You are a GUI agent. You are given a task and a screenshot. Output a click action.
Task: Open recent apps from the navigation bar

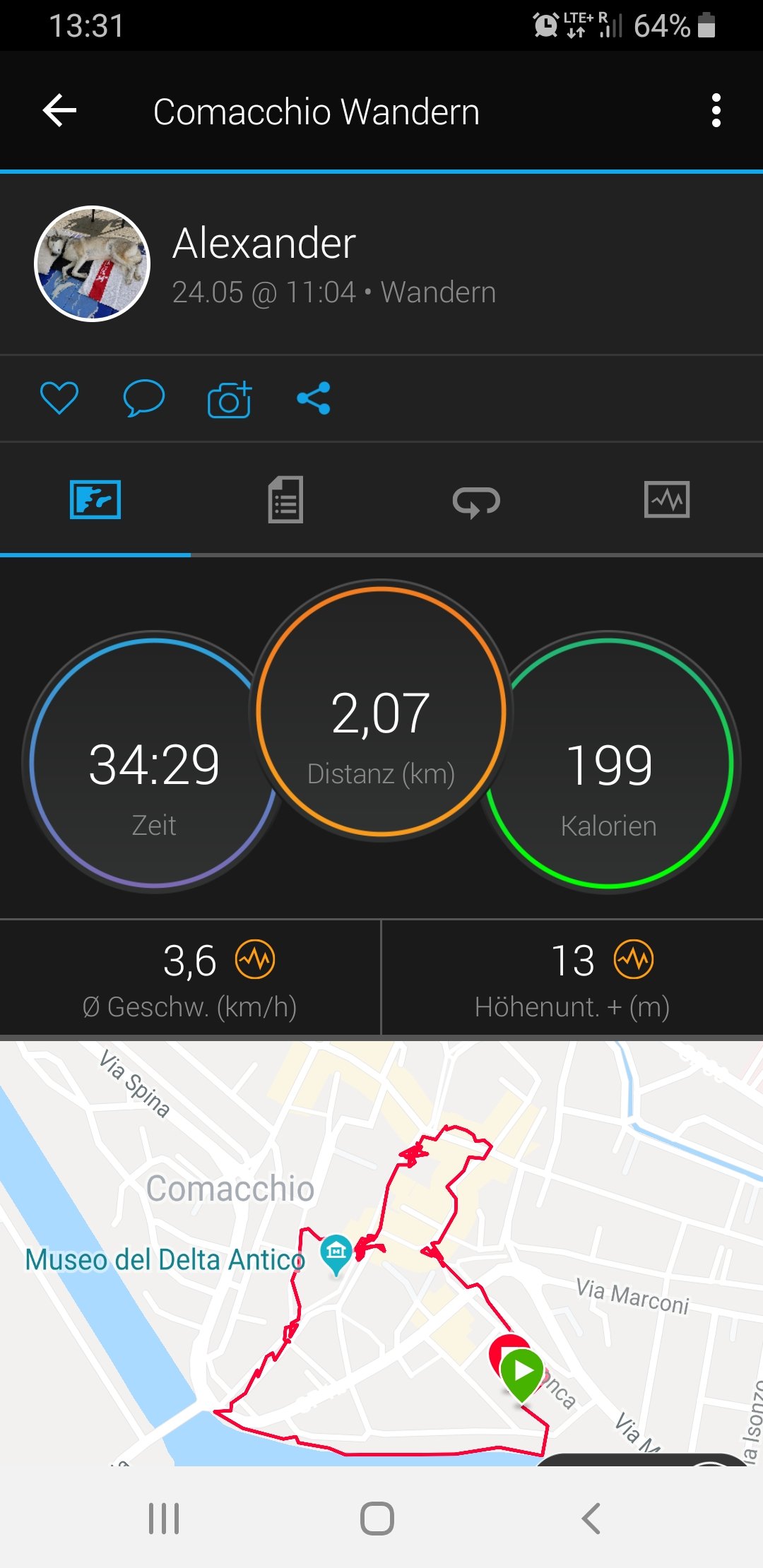164,1518
